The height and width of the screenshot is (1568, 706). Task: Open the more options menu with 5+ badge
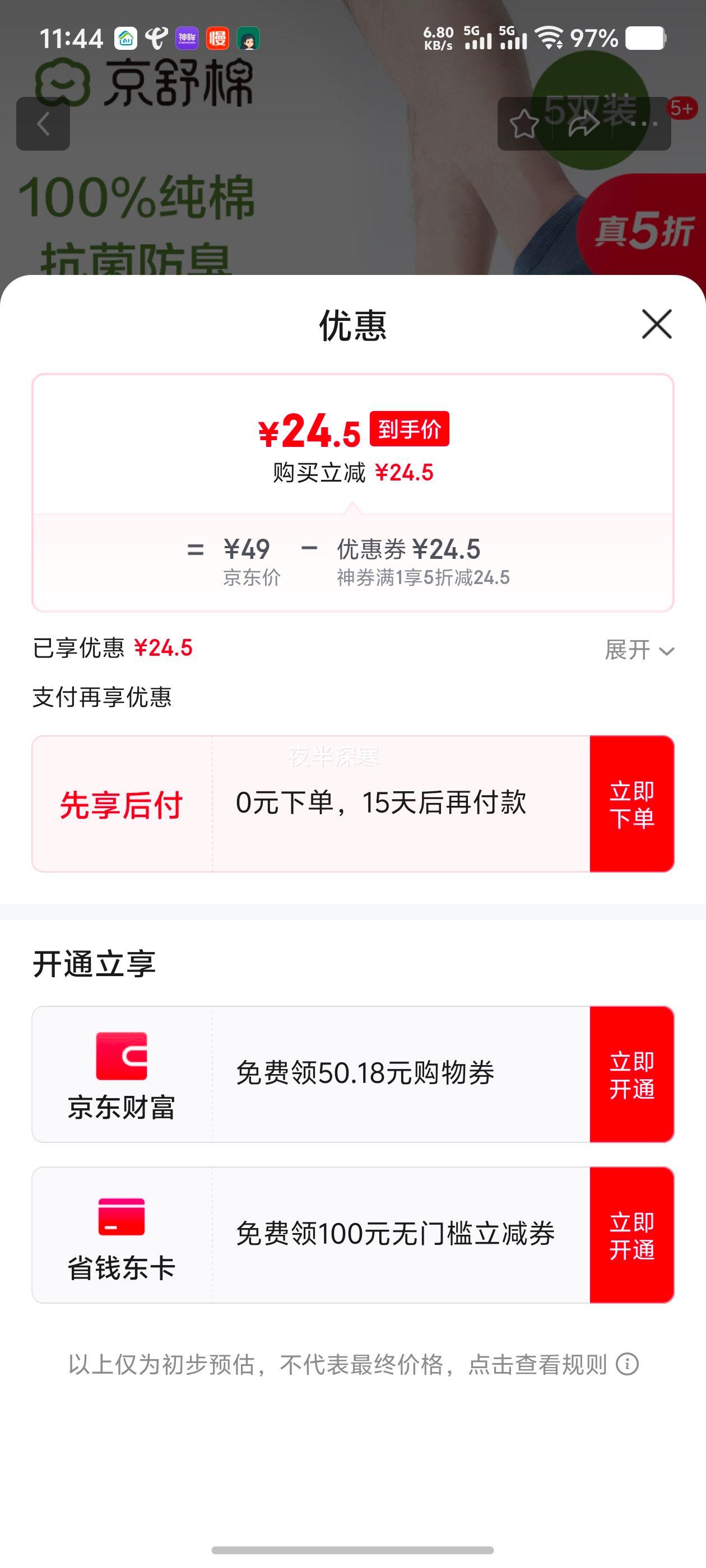643,124
